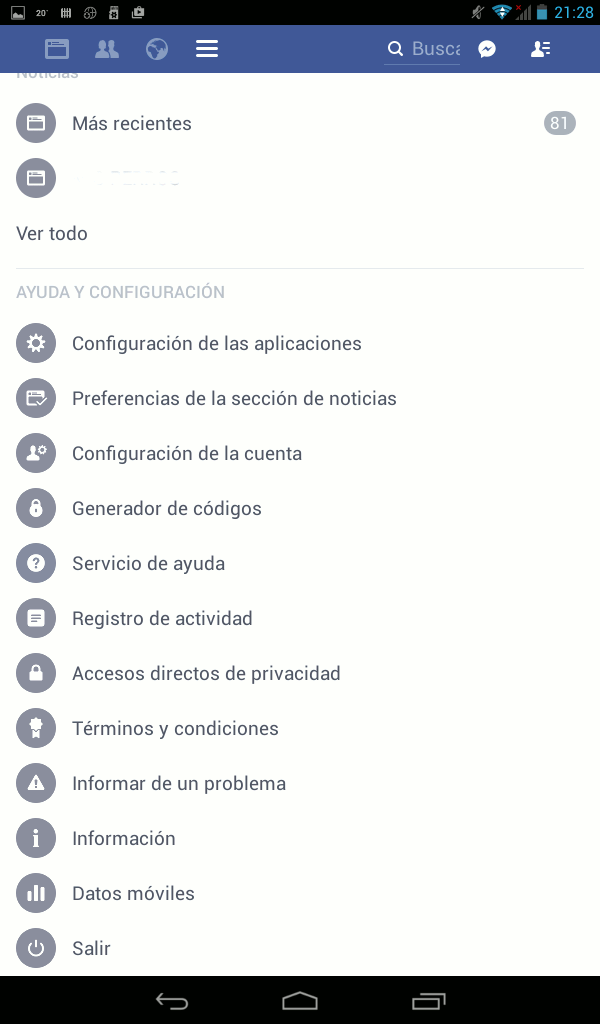Log out with Salir
The image size is (600, 1024).
point(91,949)
